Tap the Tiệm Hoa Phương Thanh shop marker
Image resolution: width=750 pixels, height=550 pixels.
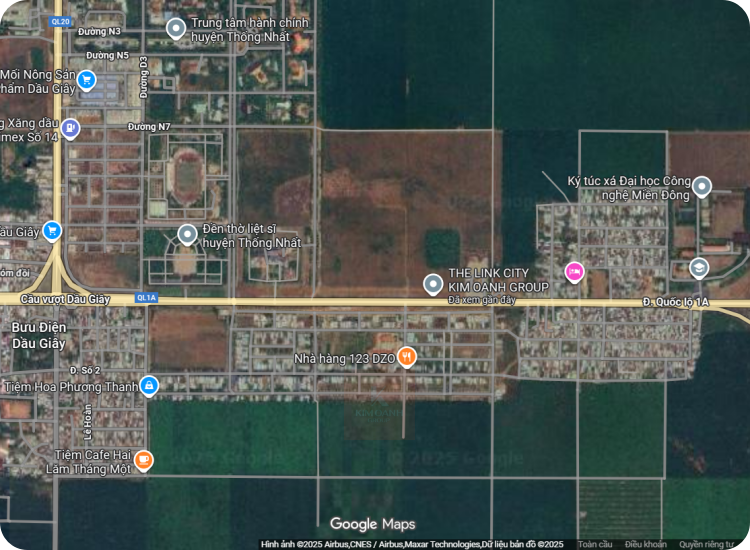click(x=149, y=386)
